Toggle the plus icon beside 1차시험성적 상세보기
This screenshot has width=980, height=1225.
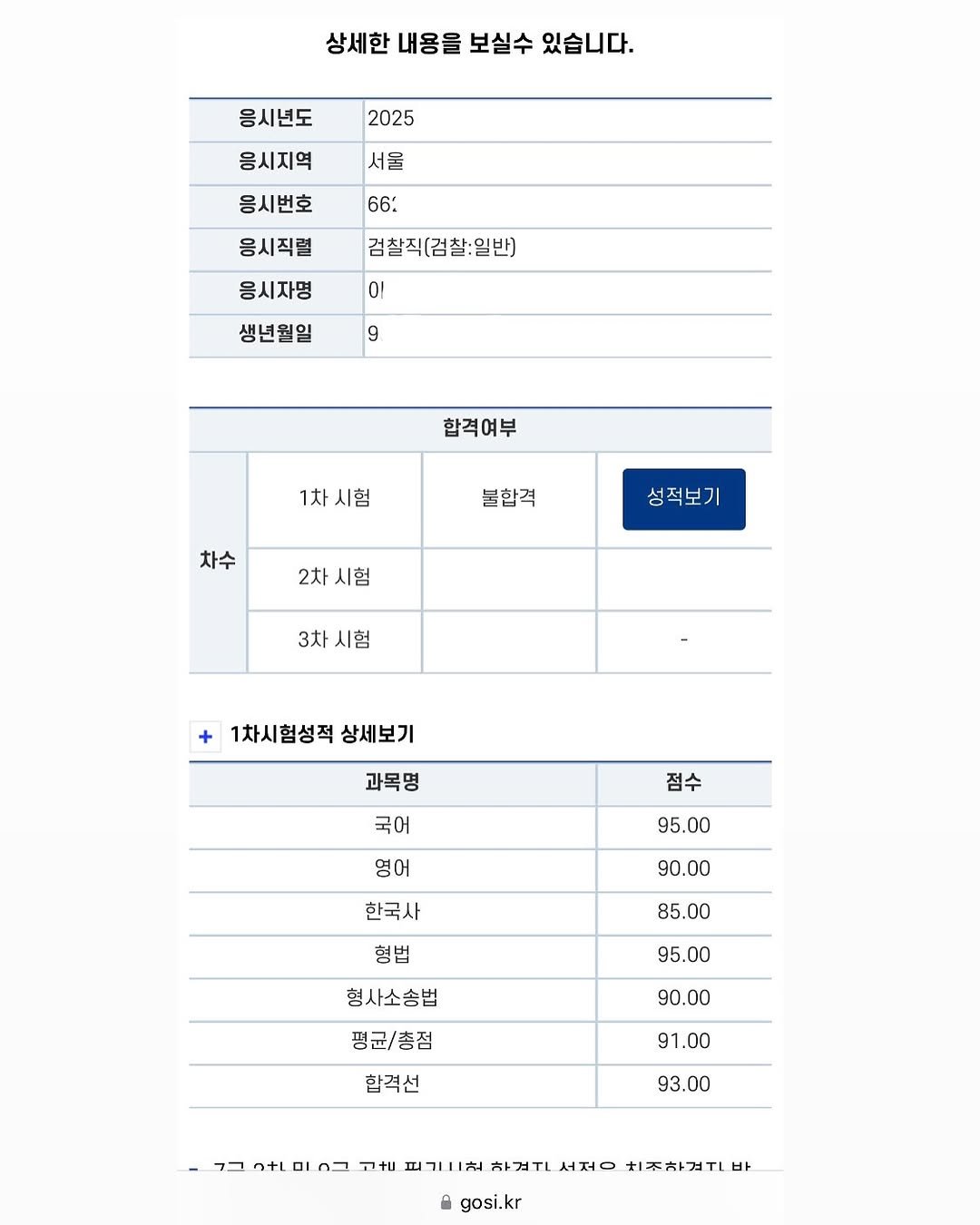205,736
